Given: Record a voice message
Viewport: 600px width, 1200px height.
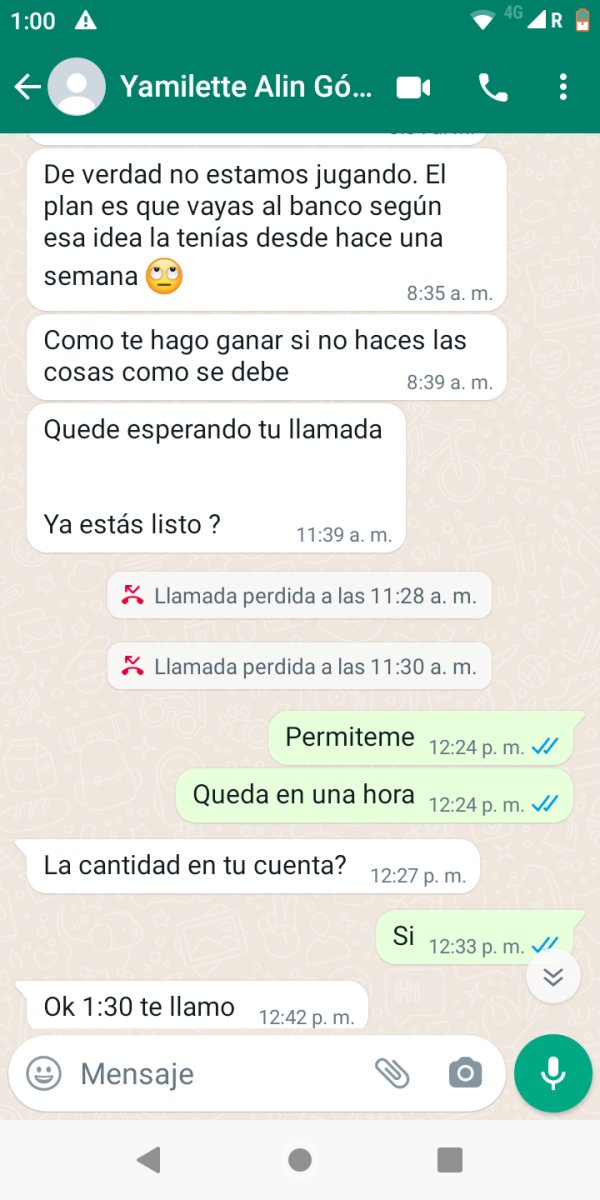Looking at the screenshot, I should (553, 1073).
